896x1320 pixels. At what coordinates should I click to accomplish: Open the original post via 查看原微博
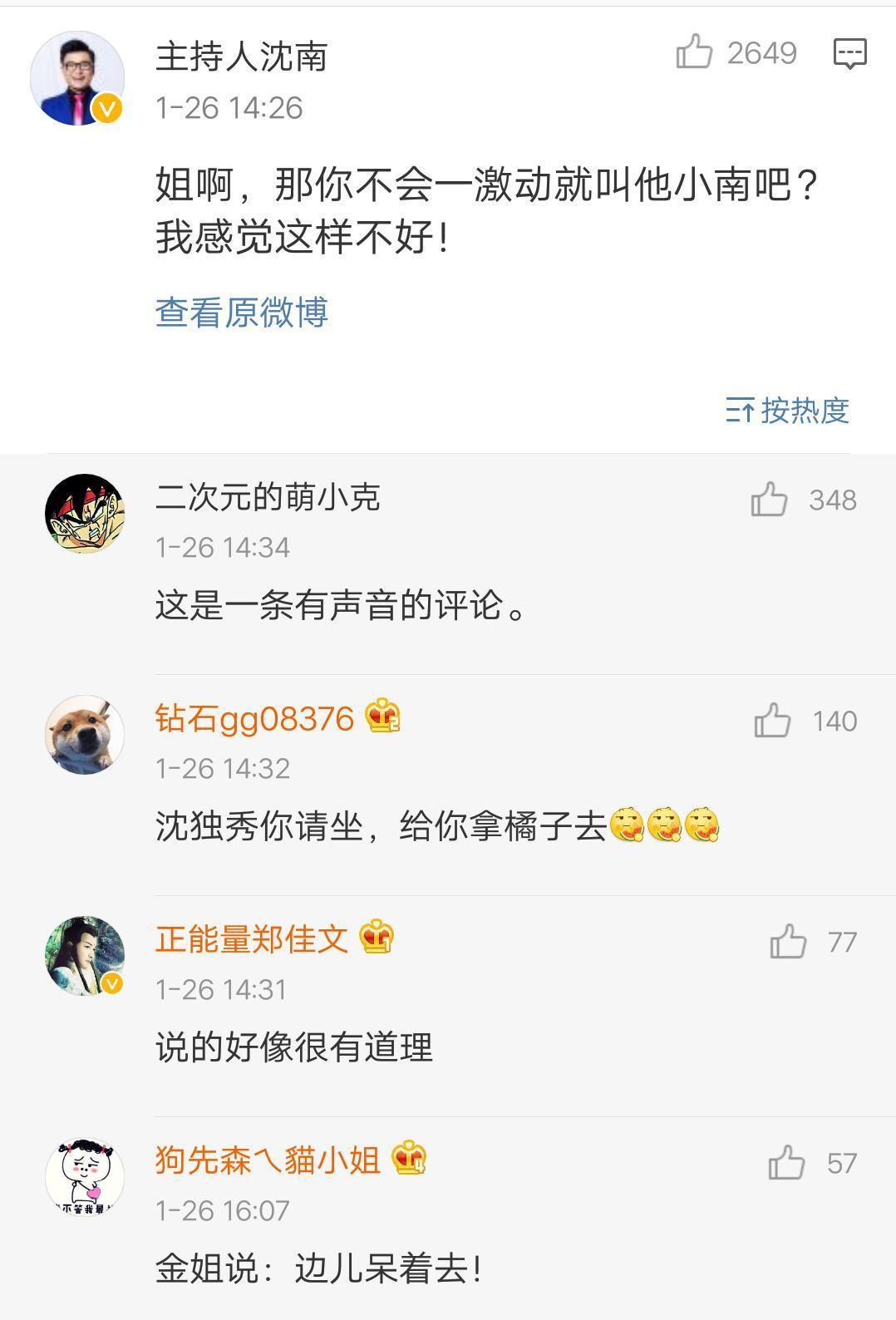[242, 313]
